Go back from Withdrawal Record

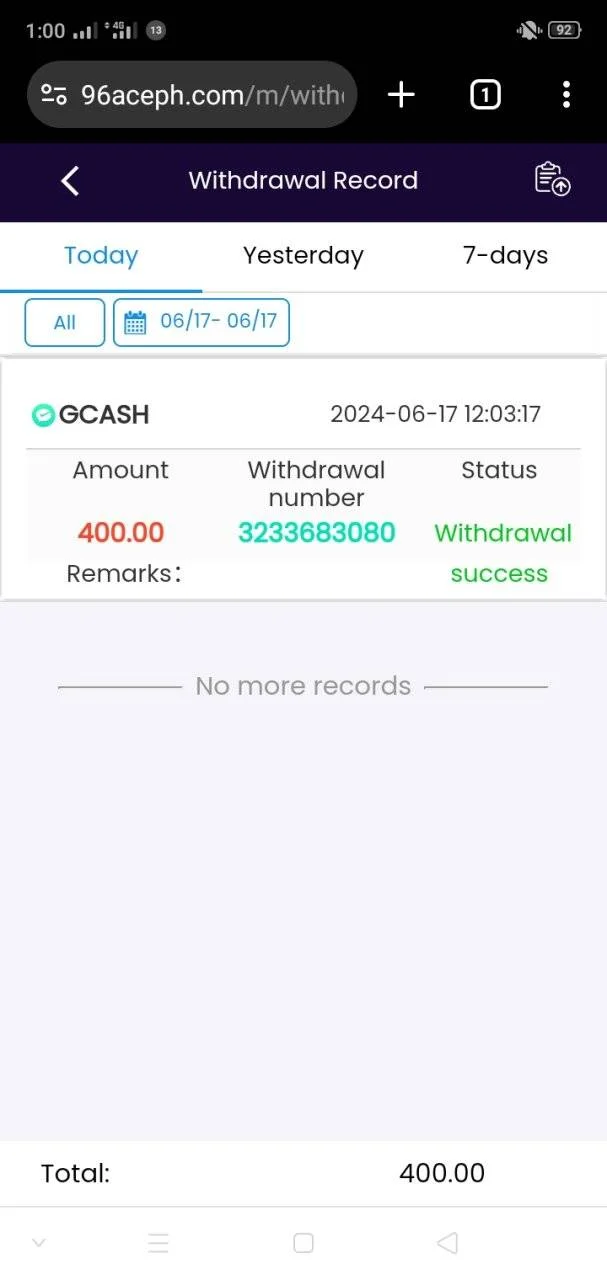click(x=69, y=181)
